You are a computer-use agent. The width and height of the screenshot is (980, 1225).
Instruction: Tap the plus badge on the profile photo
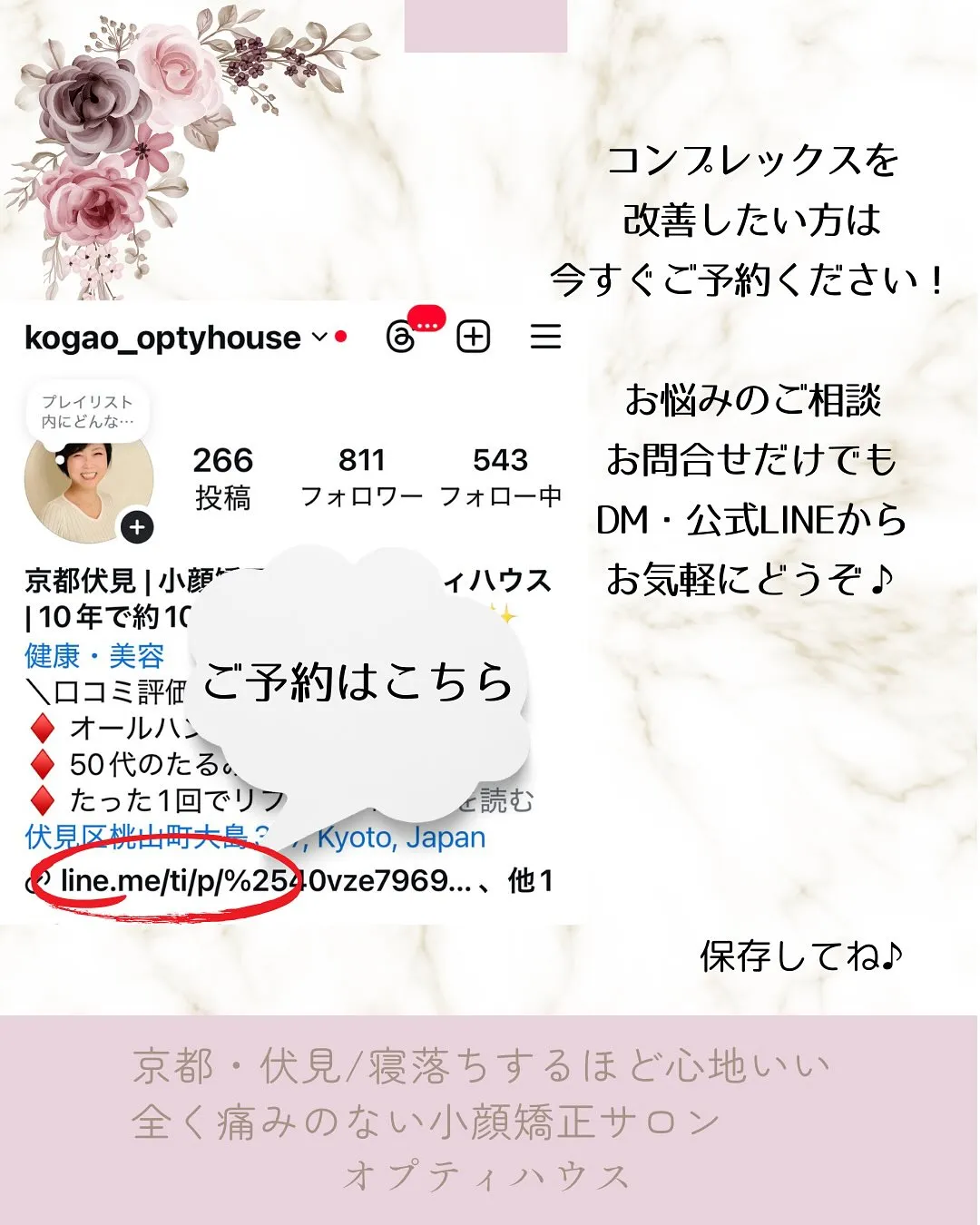tap(136, 526)
